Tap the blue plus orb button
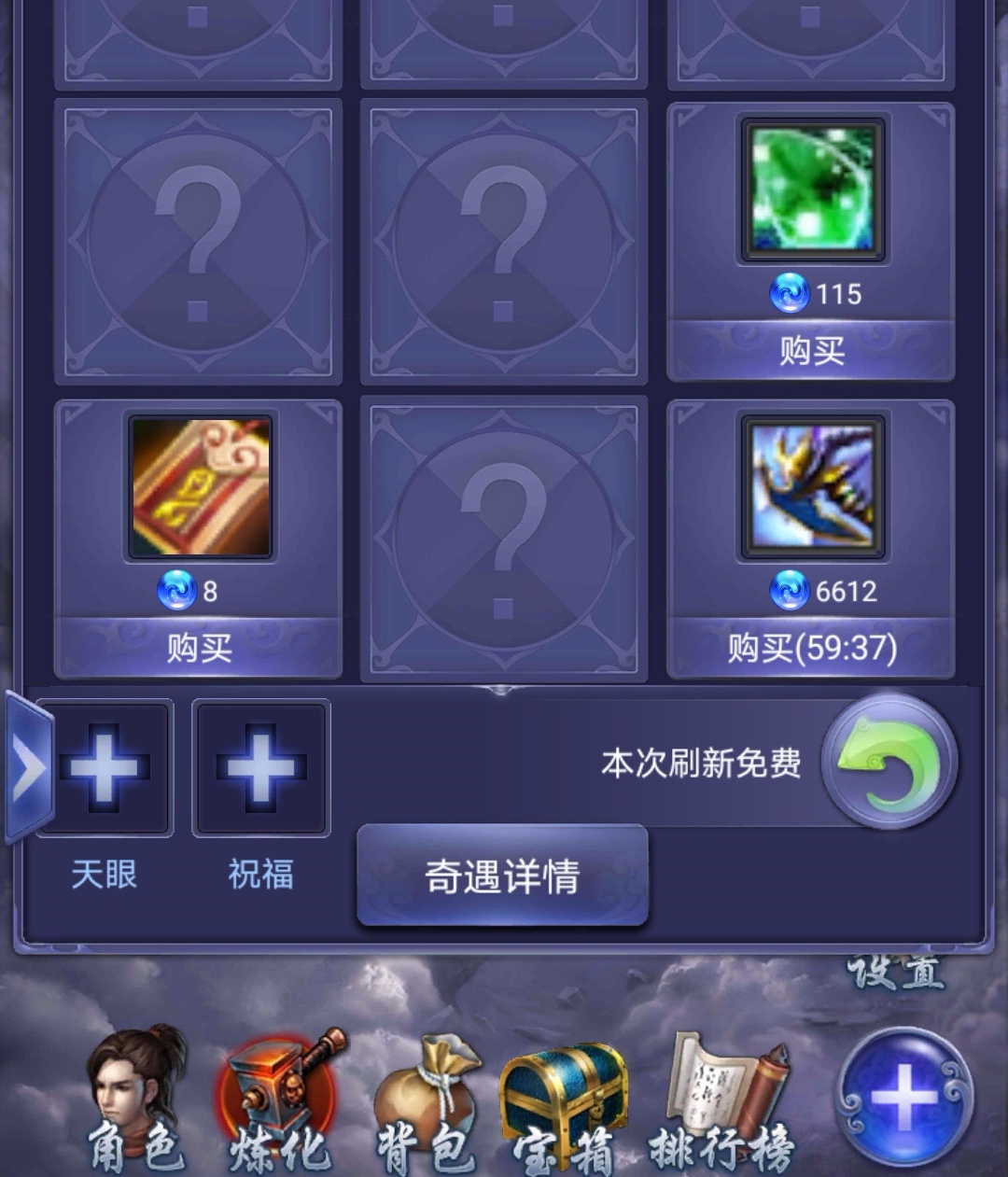Viewport: 1008px width, 1177px height. pyautogui.click(x=903, y=1097)
